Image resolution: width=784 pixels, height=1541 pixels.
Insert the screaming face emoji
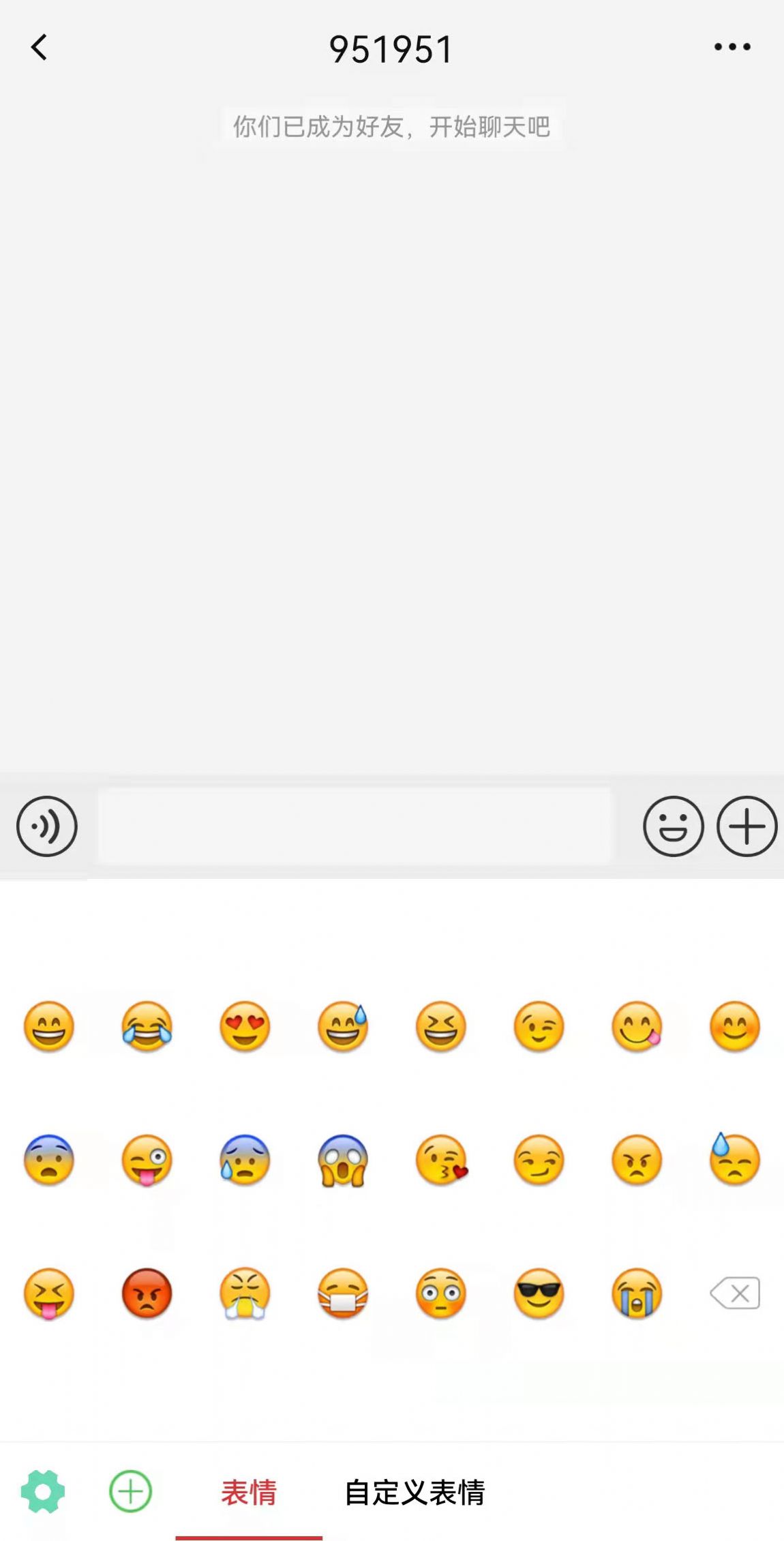343,1160
